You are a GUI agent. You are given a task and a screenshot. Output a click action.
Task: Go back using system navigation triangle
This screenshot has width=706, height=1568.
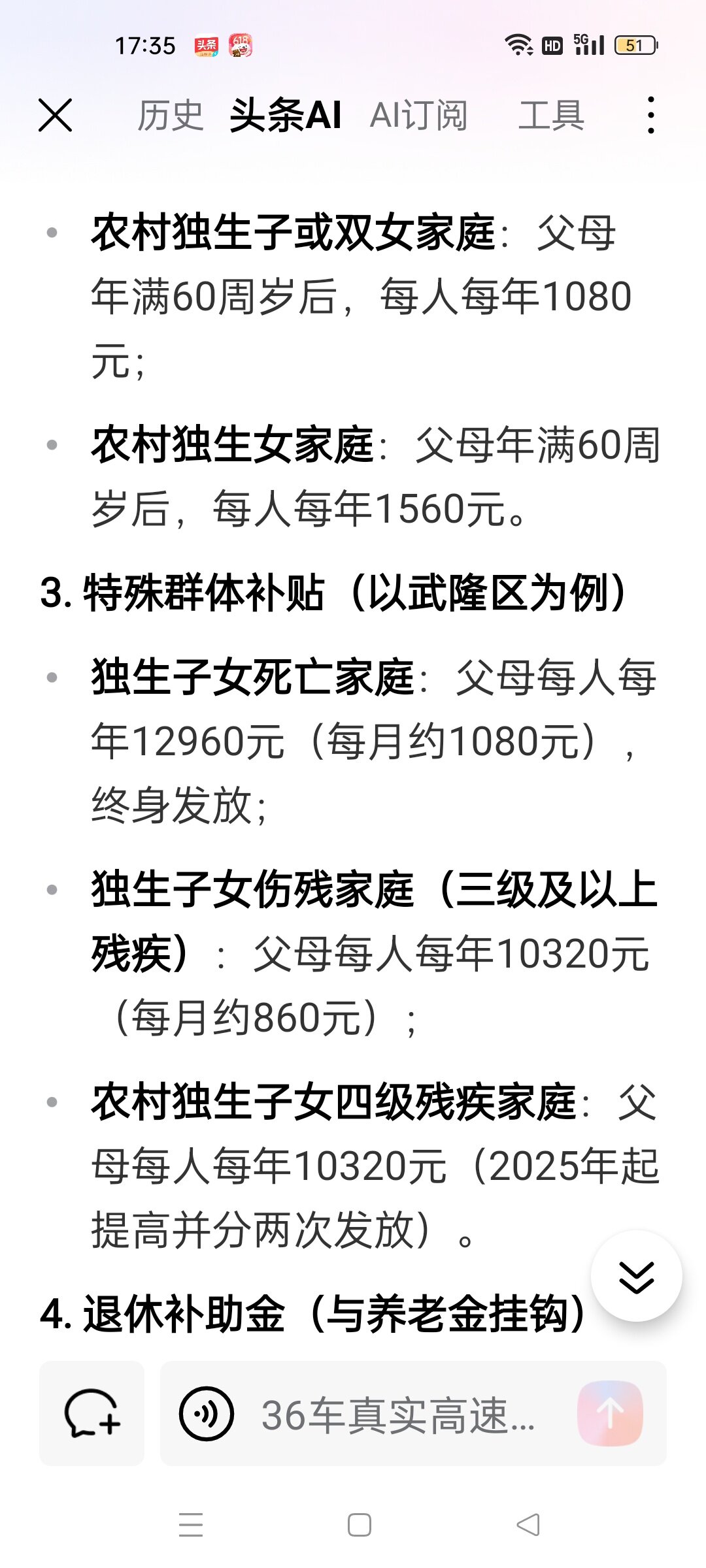pos(528,1525)
